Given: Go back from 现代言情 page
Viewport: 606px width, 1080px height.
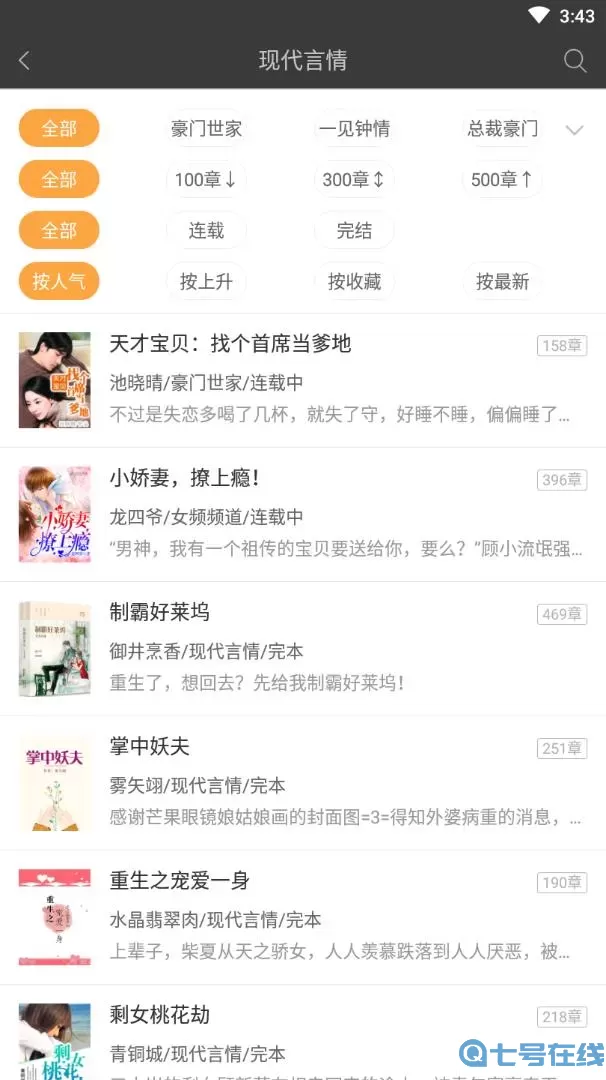Looking at the screenshot, I should click(x=25, y=60).
